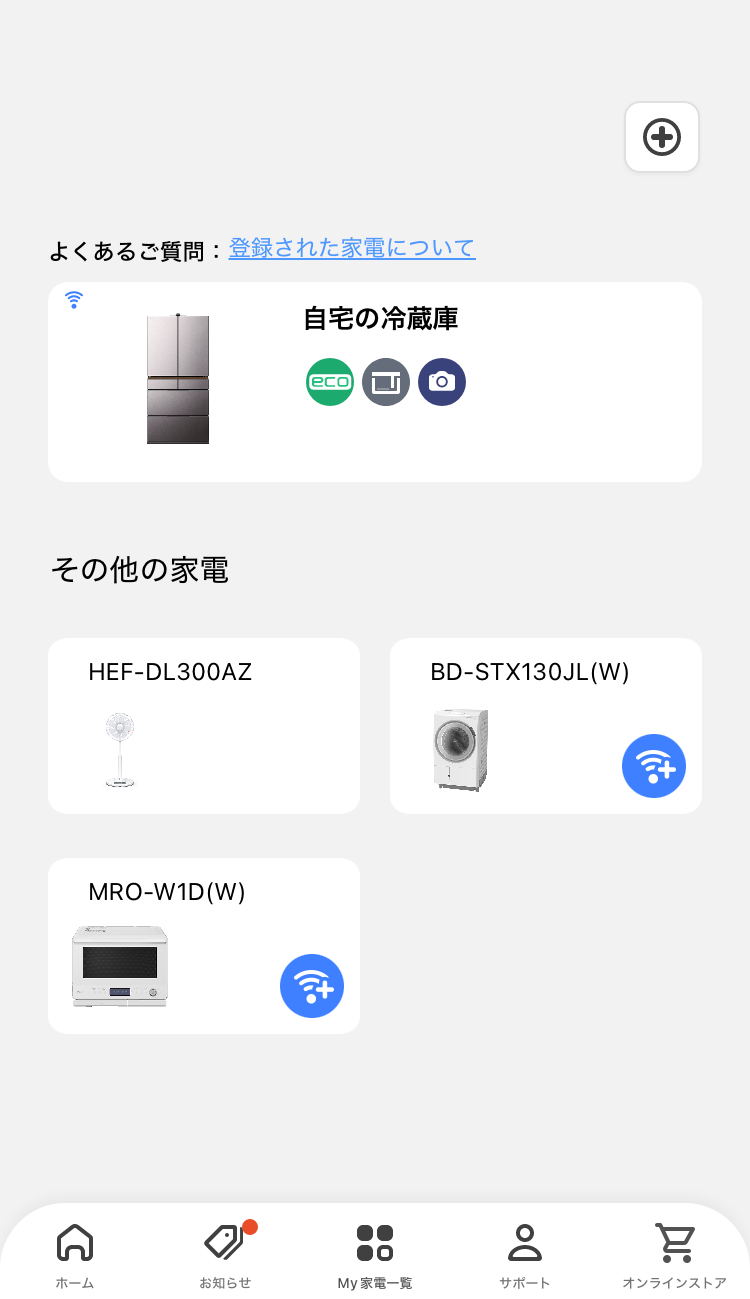Select the eco mode icon on the refrigerator card
The height and width of the screenshot is (1299, 750).
pyautogui.click(x=329, y=381)
